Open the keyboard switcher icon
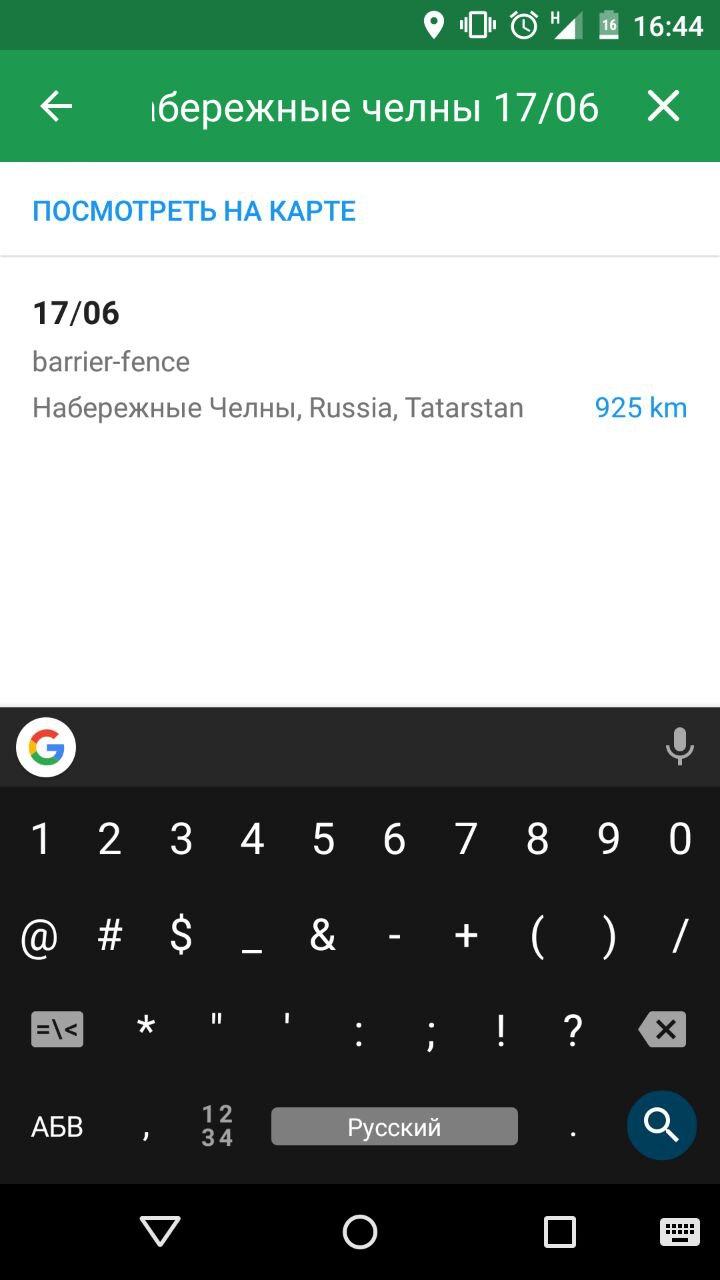This screenshot has width=720, height=1280. click(x=680, y=1231)
